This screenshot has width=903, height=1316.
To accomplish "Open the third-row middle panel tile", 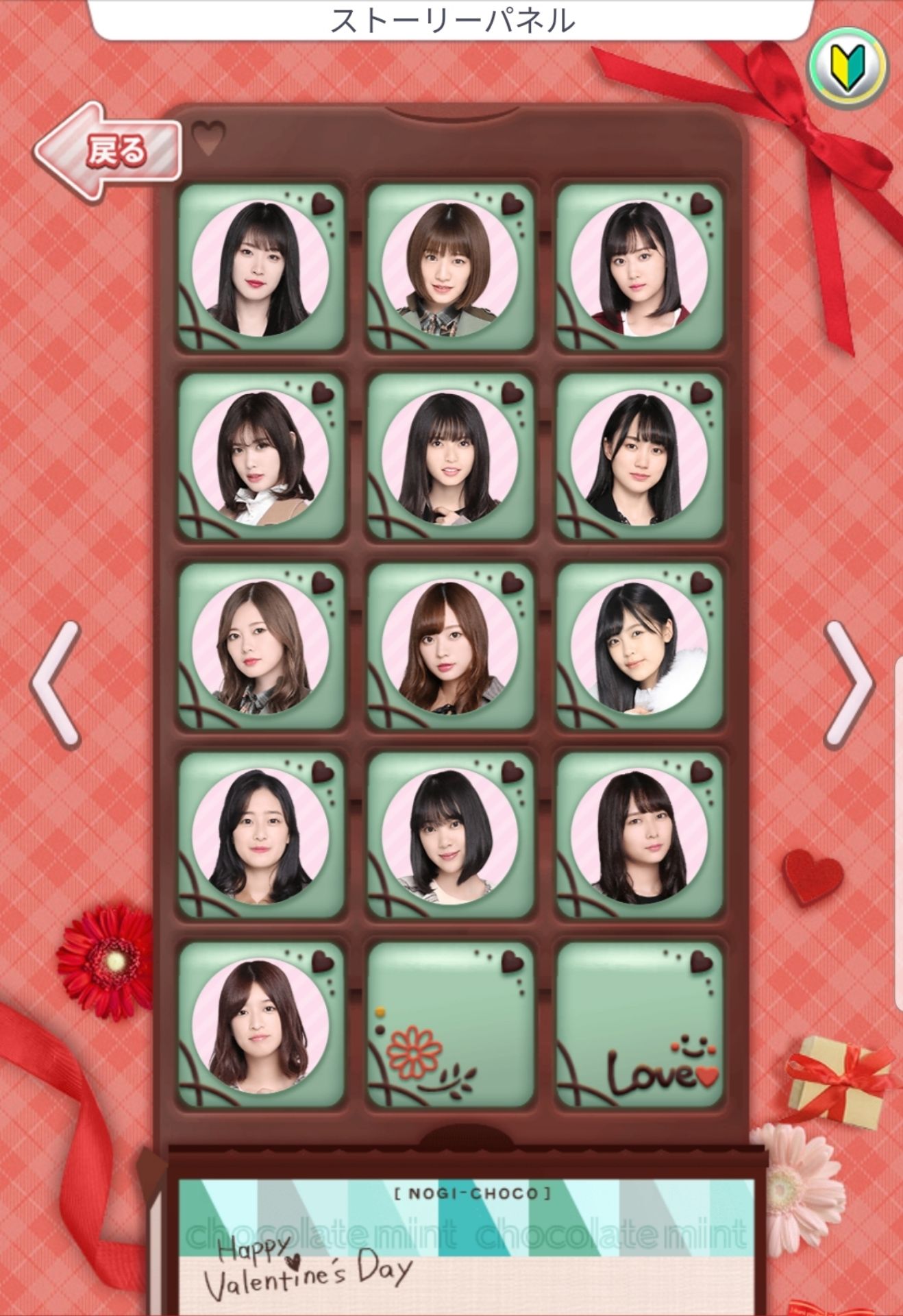I will click(450, 646).
